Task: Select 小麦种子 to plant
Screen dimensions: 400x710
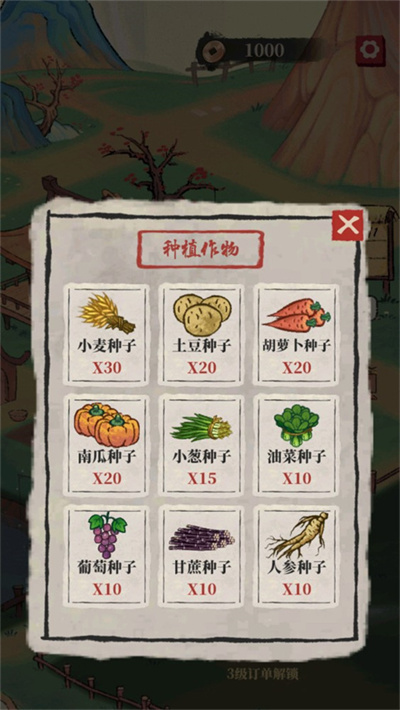Action: 107,335
